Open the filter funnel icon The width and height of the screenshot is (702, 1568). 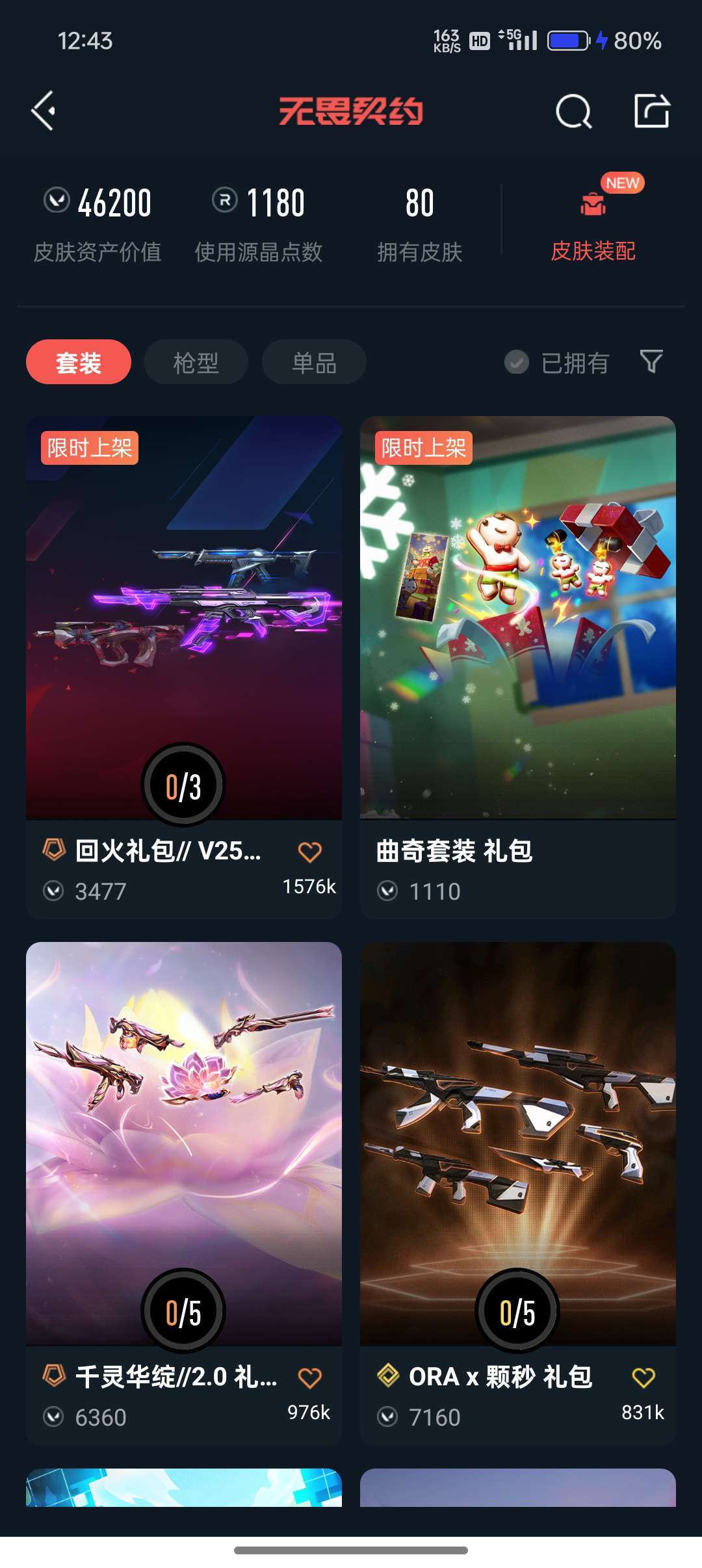point(651,361)
